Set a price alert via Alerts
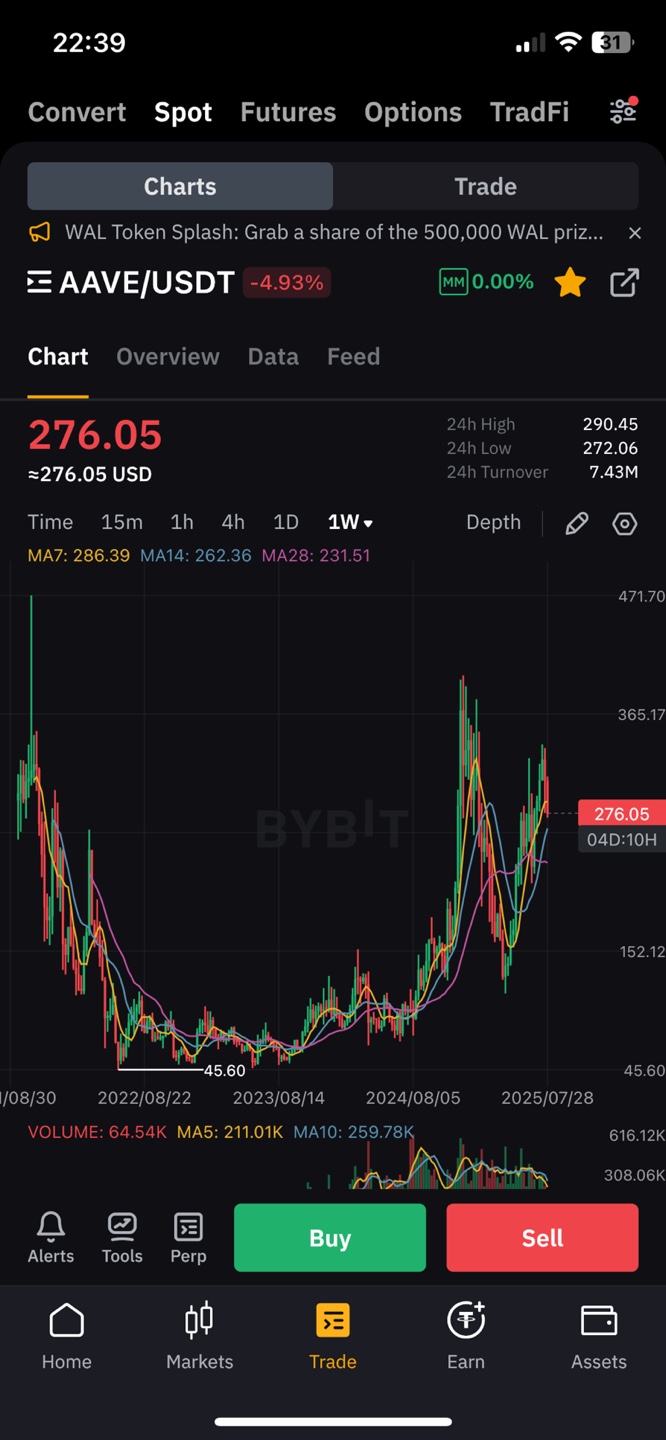This screenshot has width=666, height=1440. coord(51,1238)
